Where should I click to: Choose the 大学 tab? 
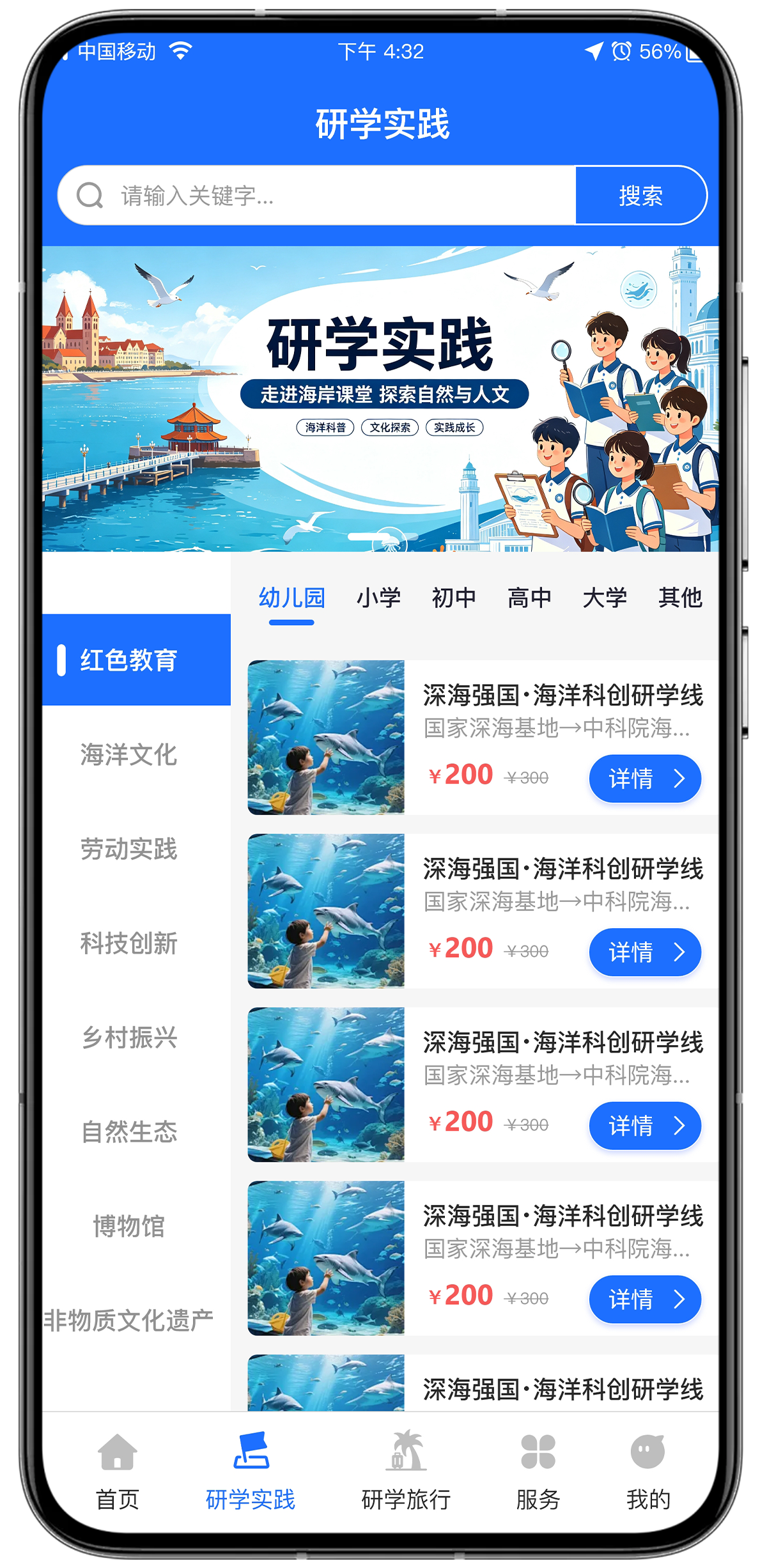click(x=605, y=598)
